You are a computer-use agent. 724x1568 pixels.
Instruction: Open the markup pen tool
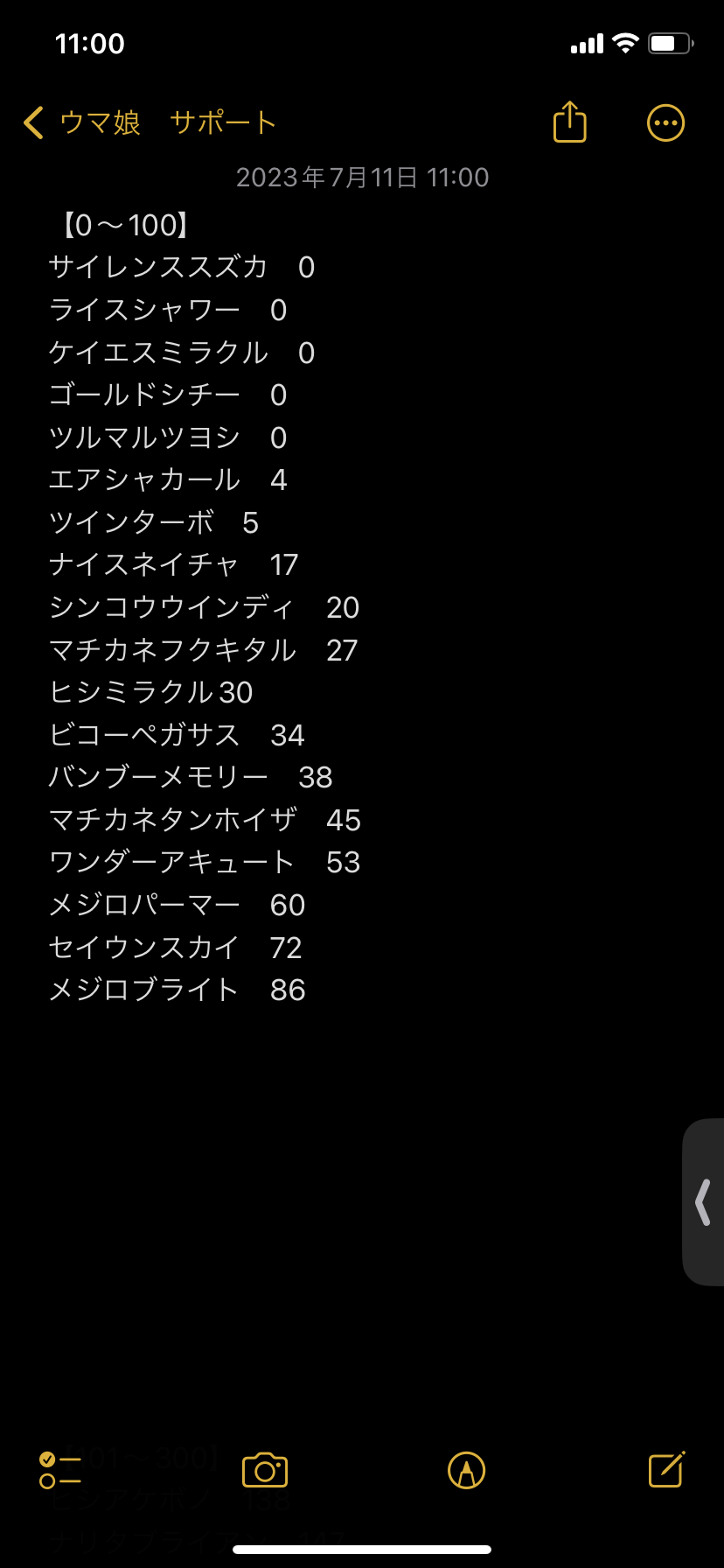tap(466, 1470)
